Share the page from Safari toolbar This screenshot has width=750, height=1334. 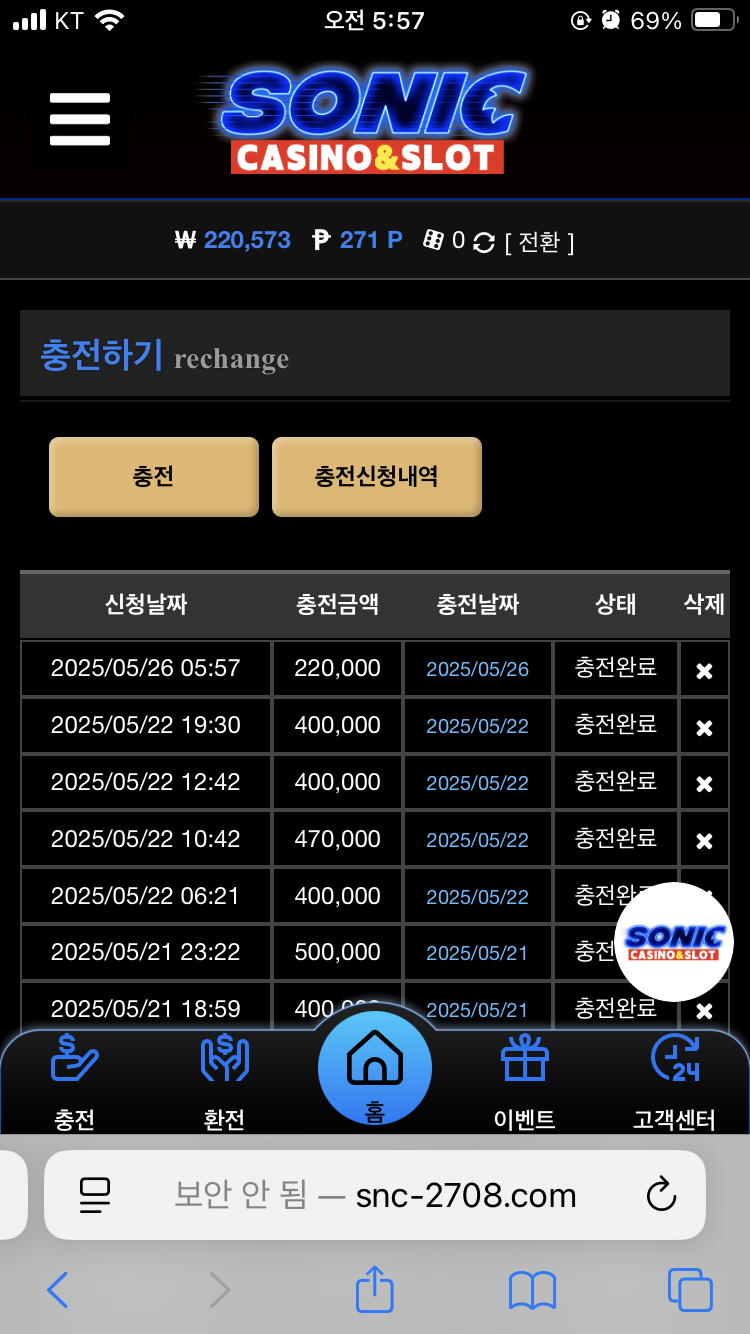(x=375, y=1289)
